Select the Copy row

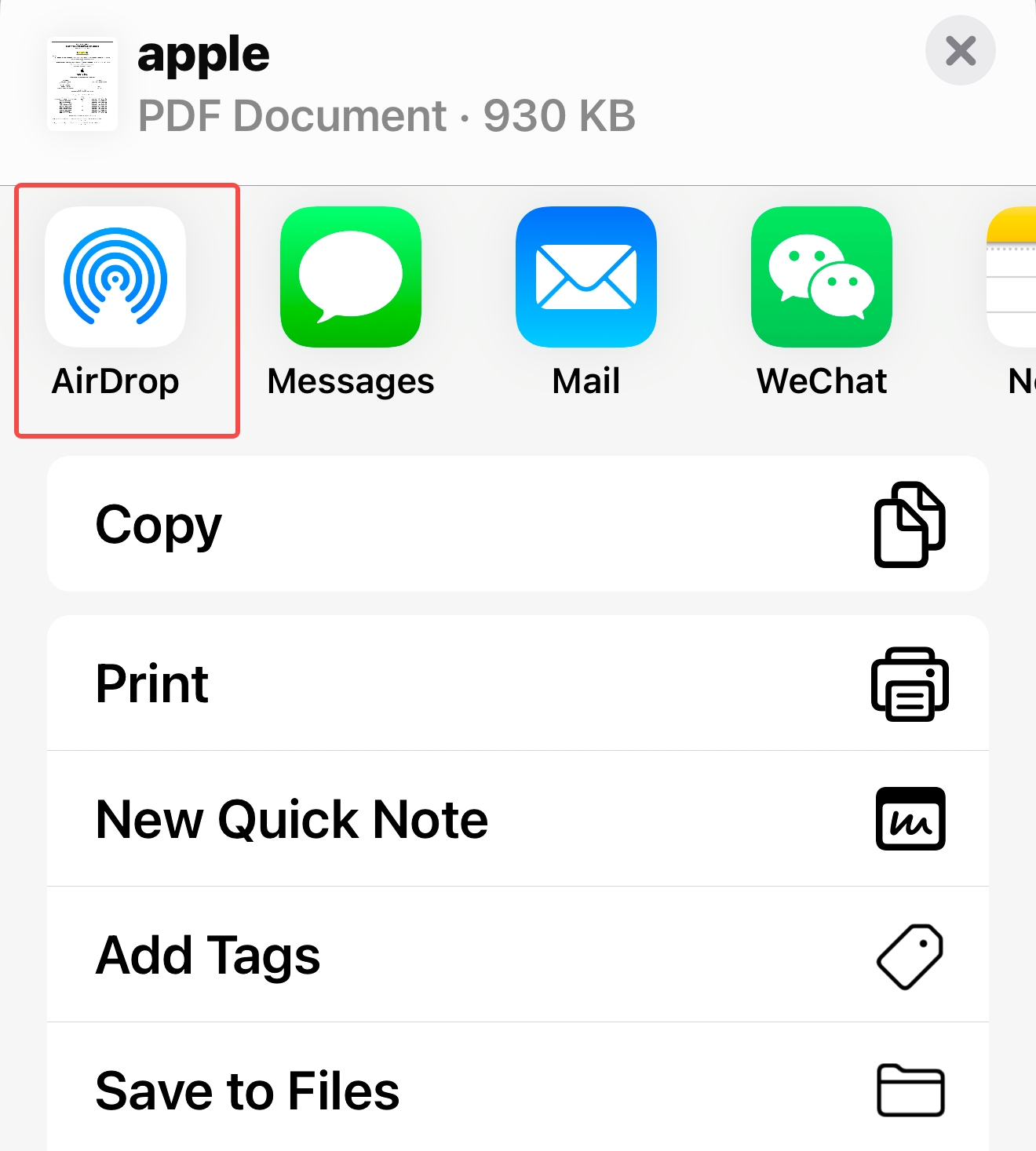[x=314, y=524]
